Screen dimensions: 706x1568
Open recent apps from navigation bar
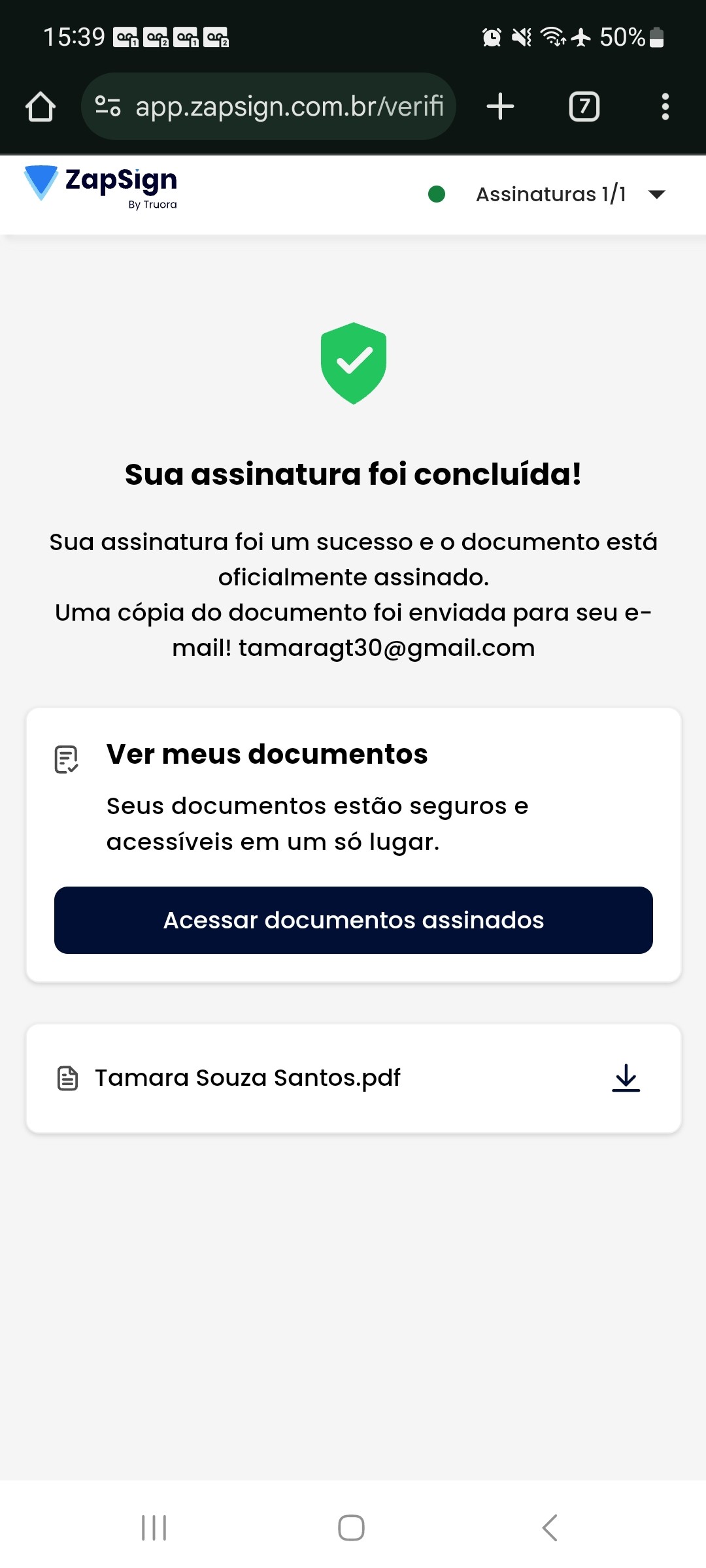coord(154,1527)
